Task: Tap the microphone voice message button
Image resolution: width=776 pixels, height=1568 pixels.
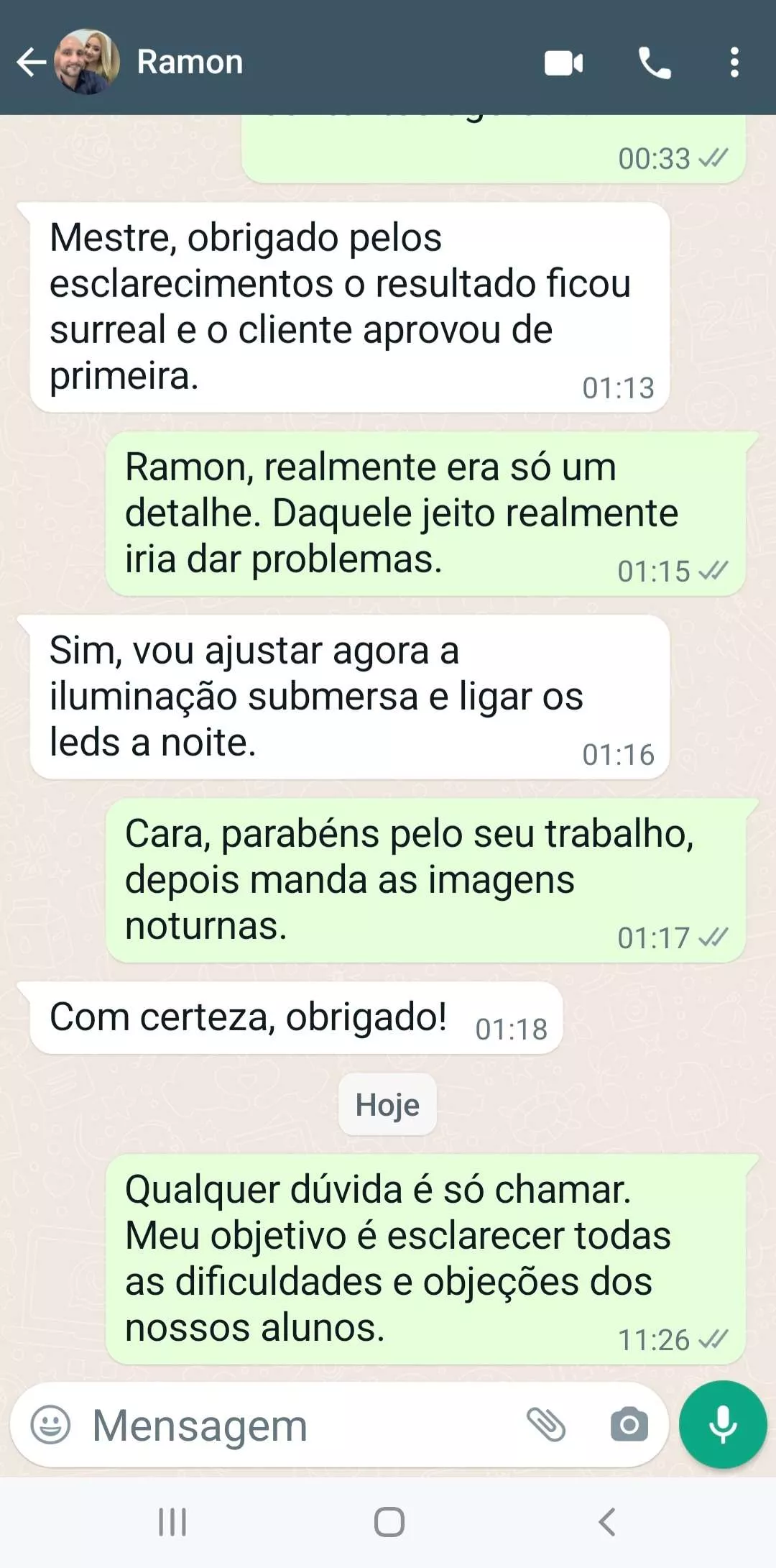Action: (723, 1425)
